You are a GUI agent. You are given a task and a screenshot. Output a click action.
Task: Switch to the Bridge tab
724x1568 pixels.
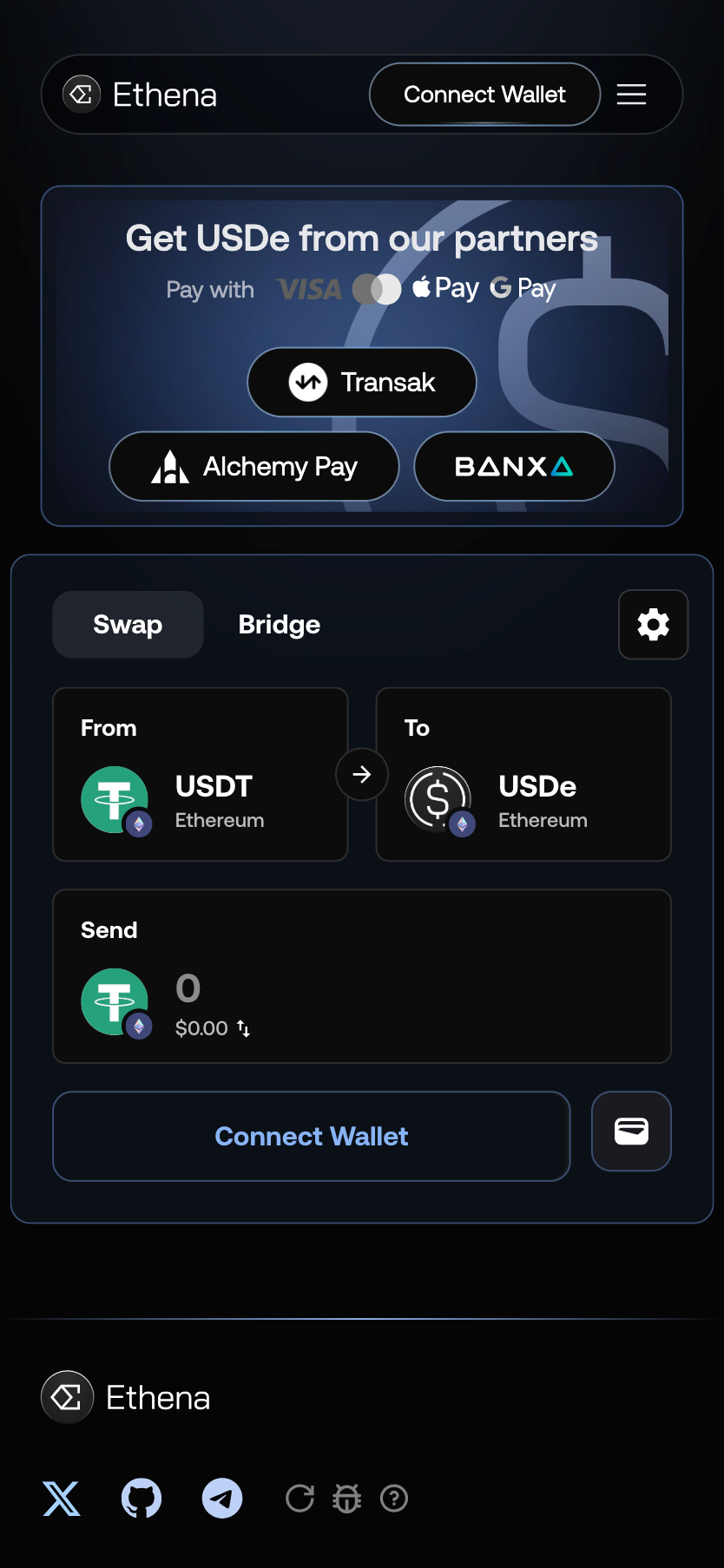pyautogui.click(x=280, y=625)
